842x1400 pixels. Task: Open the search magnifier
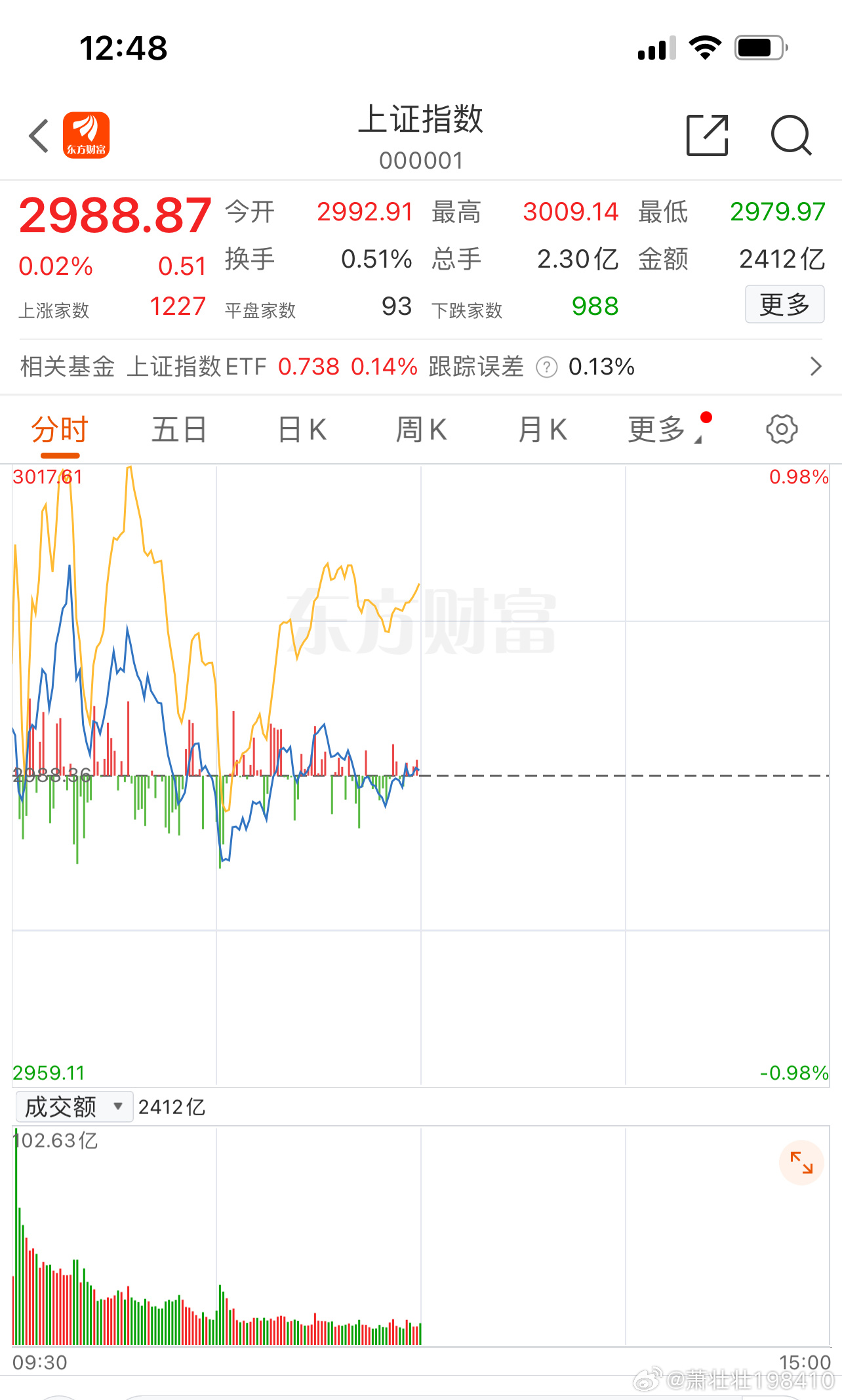click(x=791, y=135)
